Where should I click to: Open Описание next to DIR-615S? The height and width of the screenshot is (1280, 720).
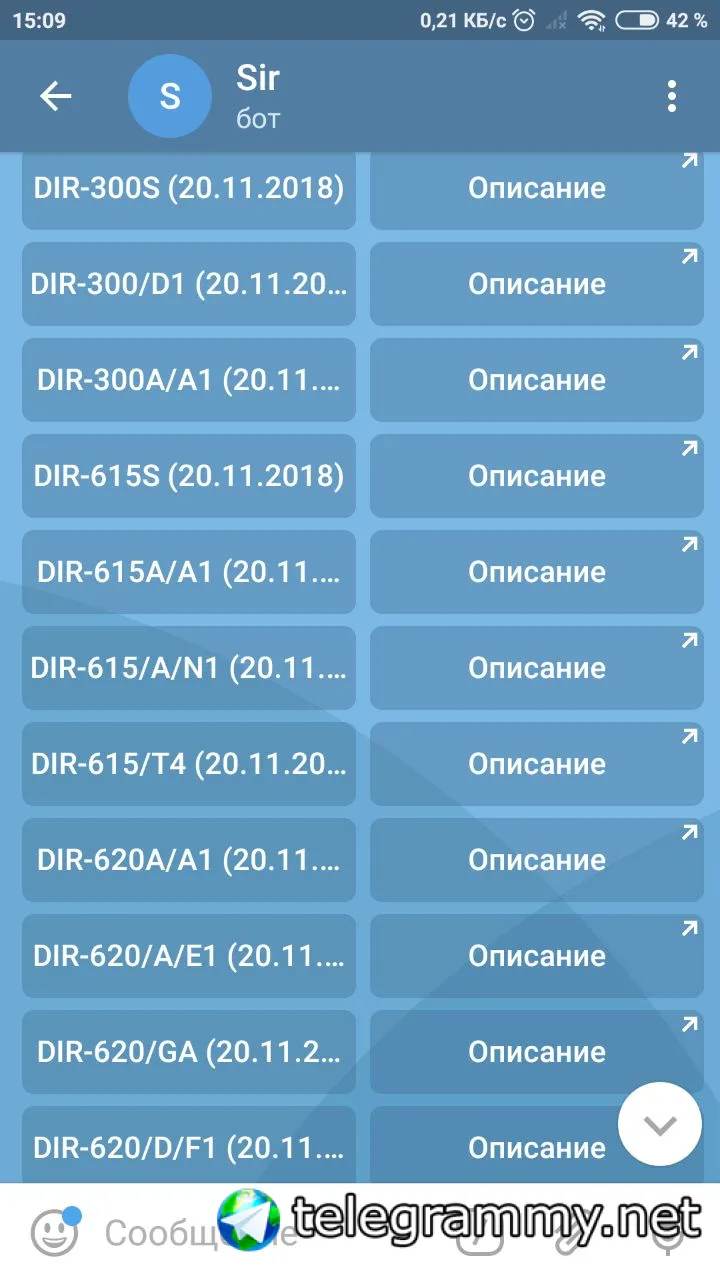coord(537,476)
